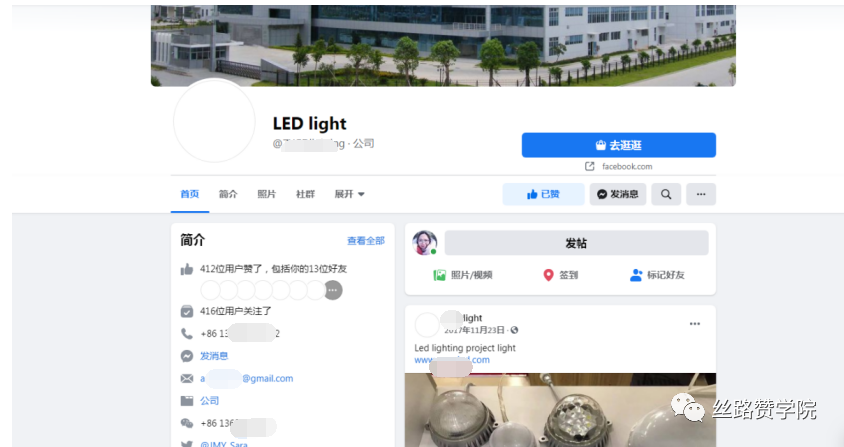
Task: Tap the 去逛逛 shop button
Action: tap(618, 145)
